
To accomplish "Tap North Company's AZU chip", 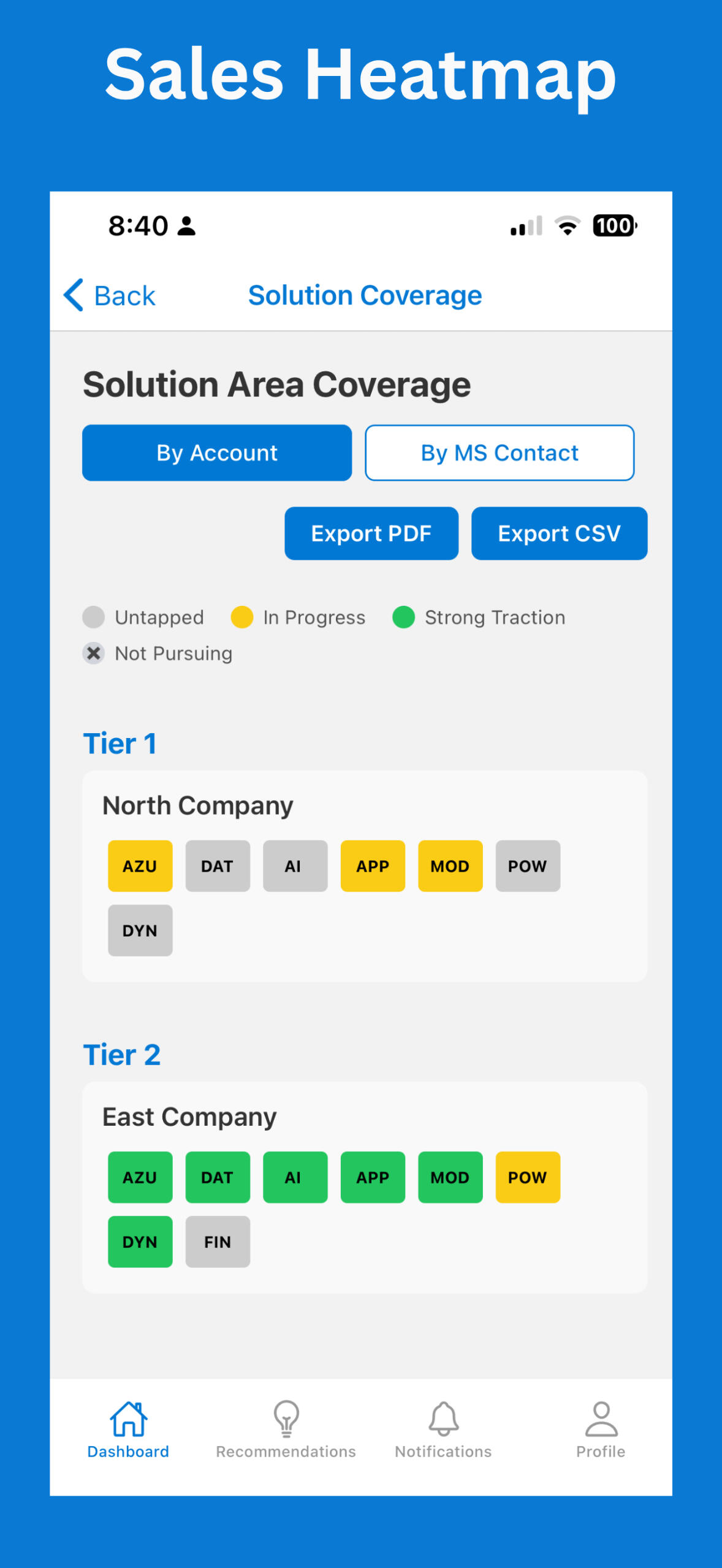I will click(x=140, y=865).
